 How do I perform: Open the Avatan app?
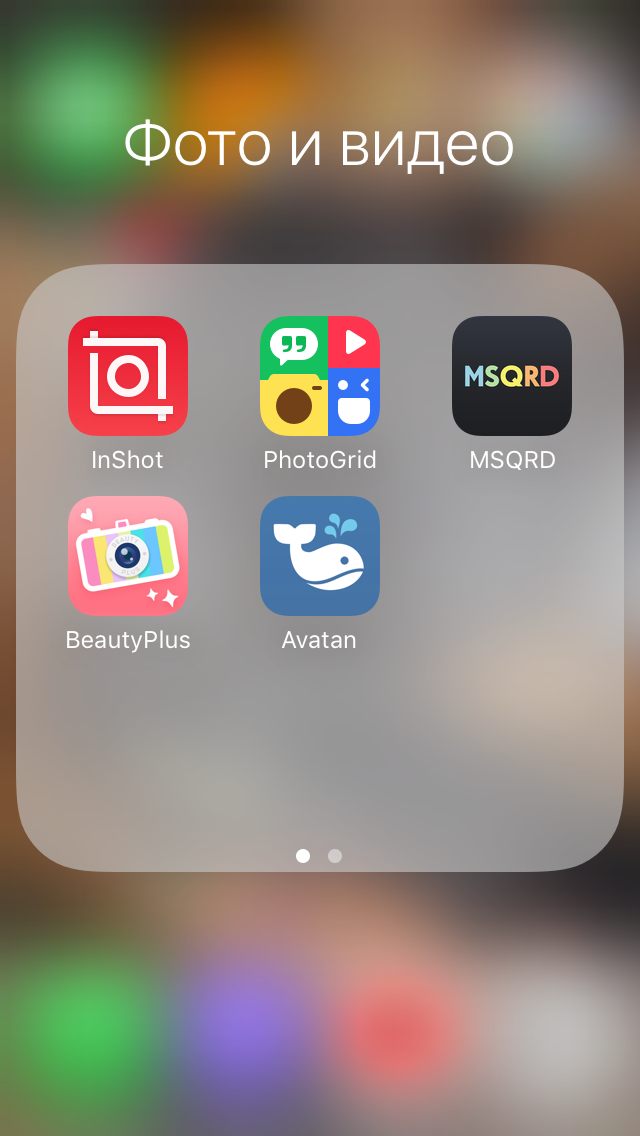point(320,556)
